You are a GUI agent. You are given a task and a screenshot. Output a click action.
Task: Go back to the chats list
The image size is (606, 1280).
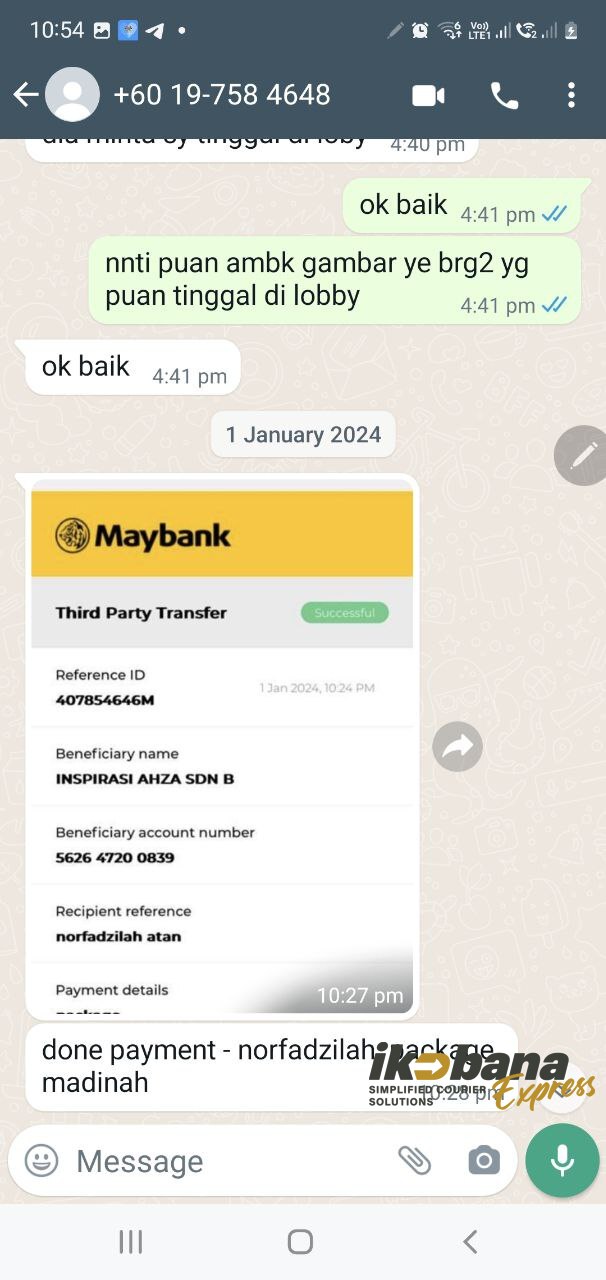click(25, 95)
